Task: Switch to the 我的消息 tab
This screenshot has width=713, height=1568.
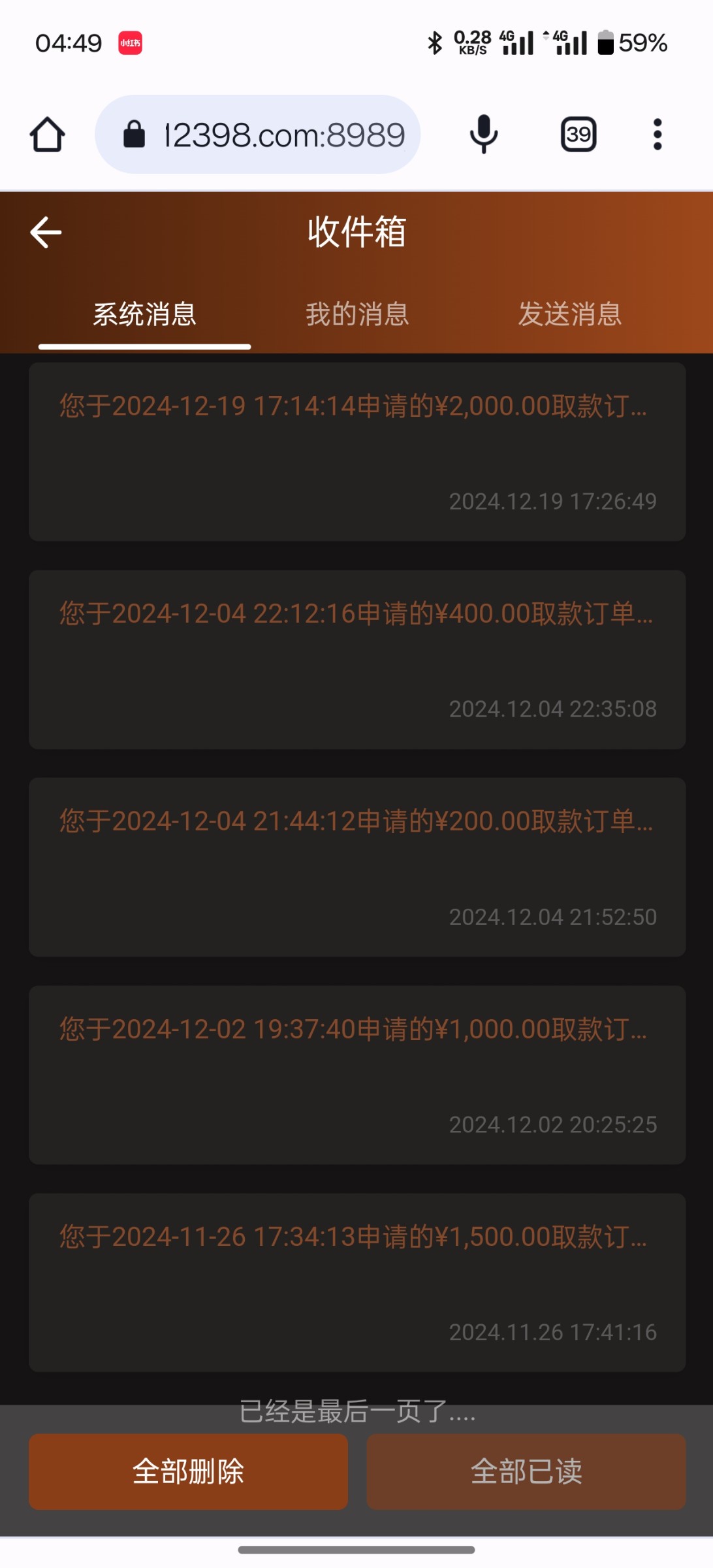Action: coord(357,314)
